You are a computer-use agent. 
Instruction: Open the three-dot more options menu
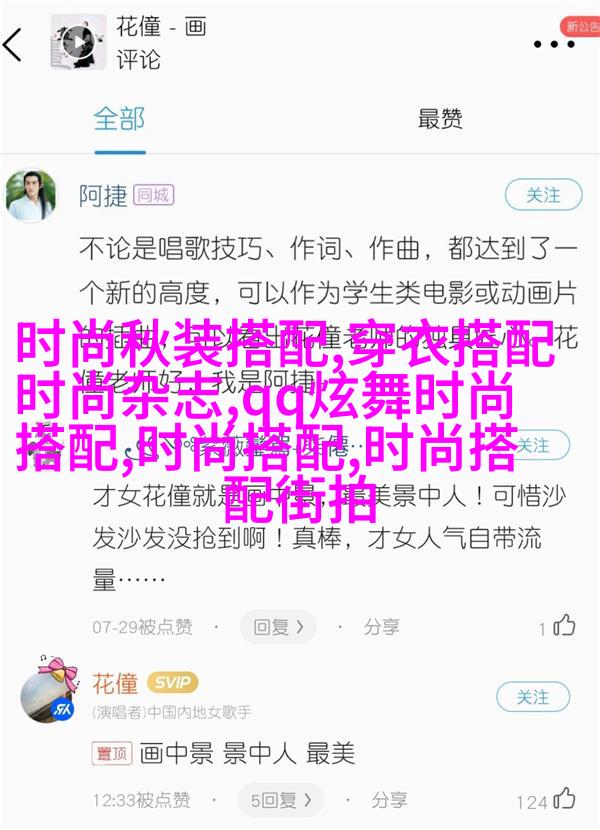point(553,45)
